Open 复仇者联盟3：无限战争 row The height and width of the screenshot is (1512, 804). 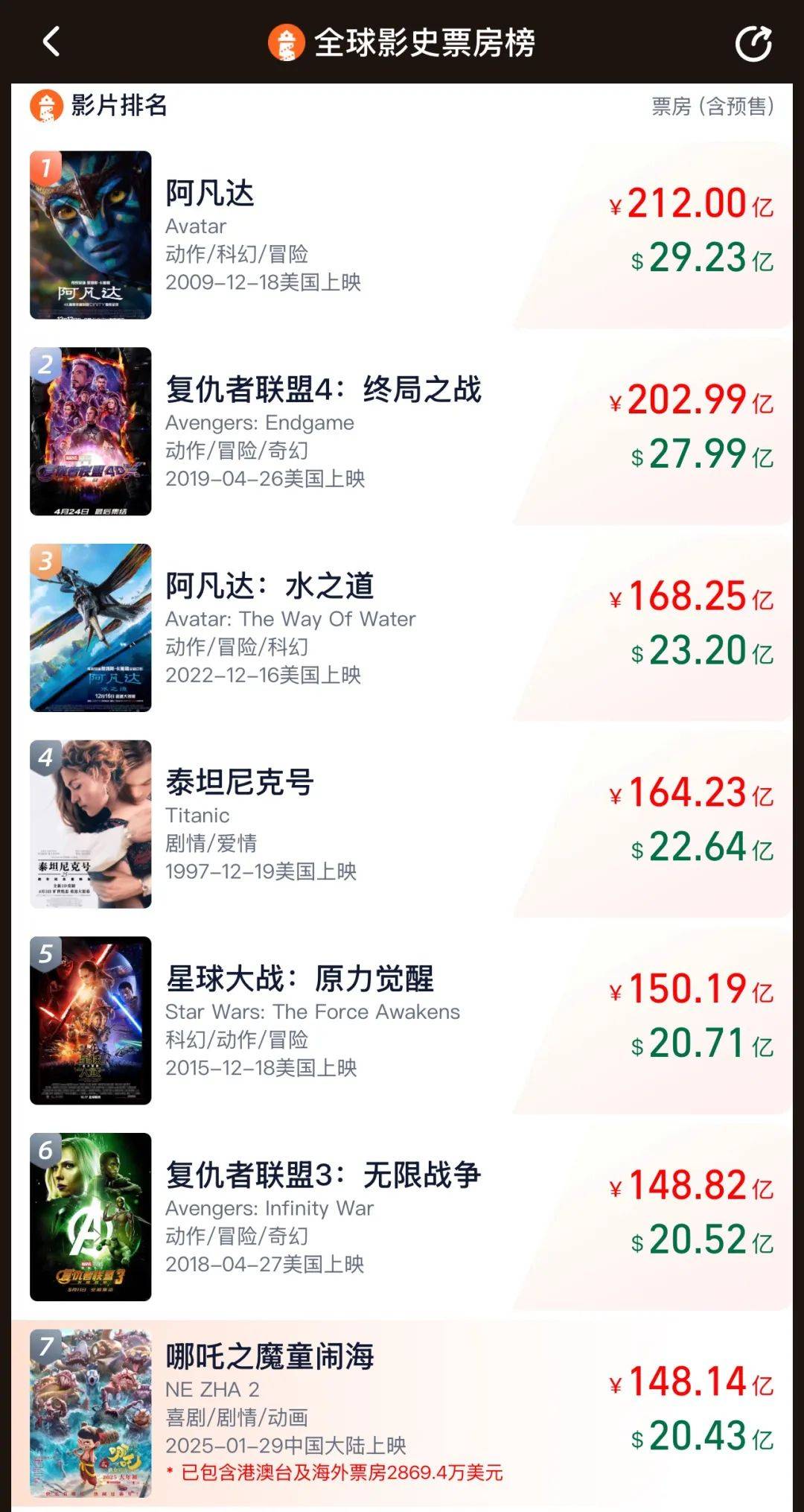pos(402,1217)
